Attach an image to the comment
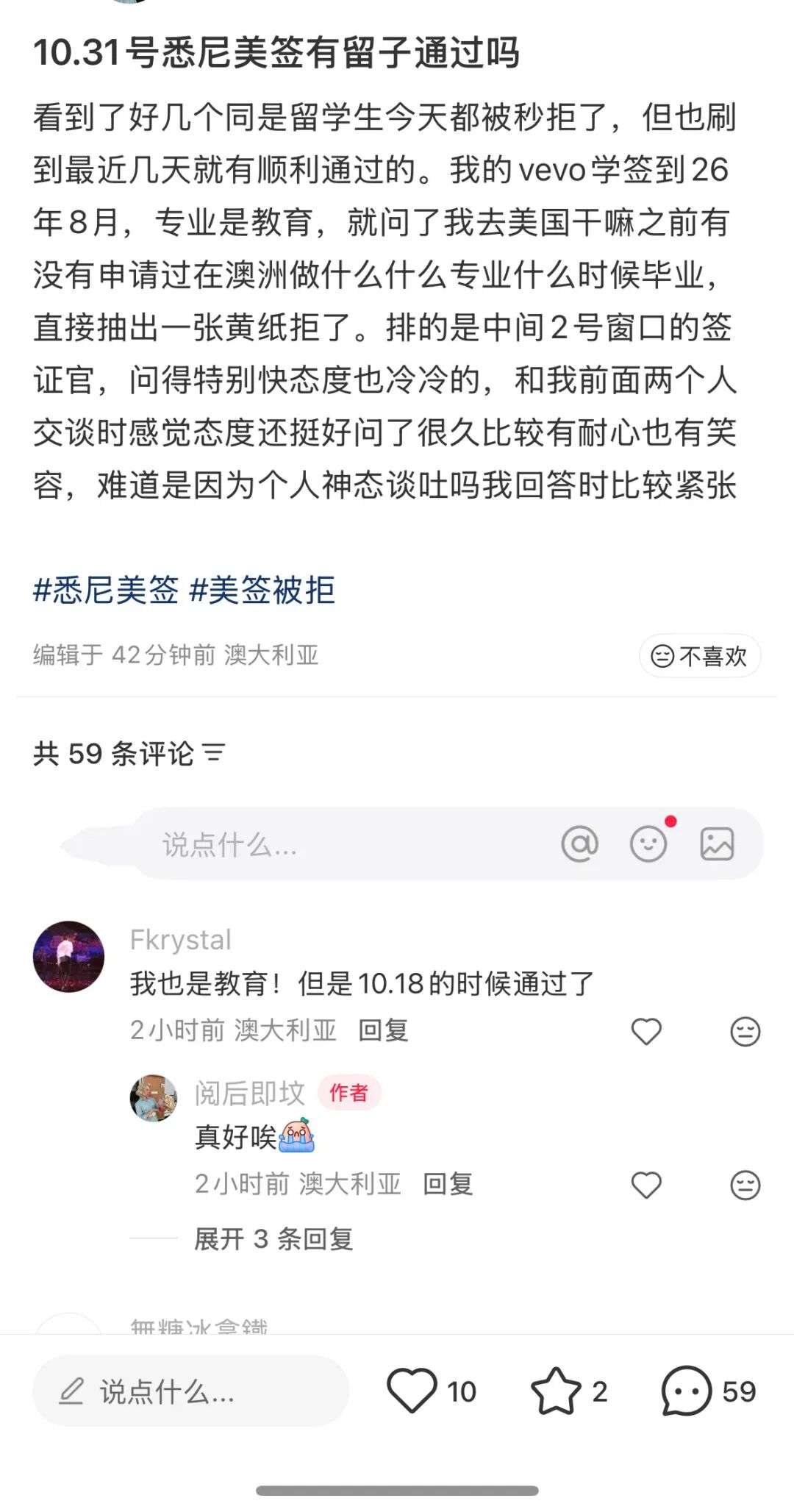Image resolution: width=794 pixels, height=1512 pixels. click(x=717, y=844)
